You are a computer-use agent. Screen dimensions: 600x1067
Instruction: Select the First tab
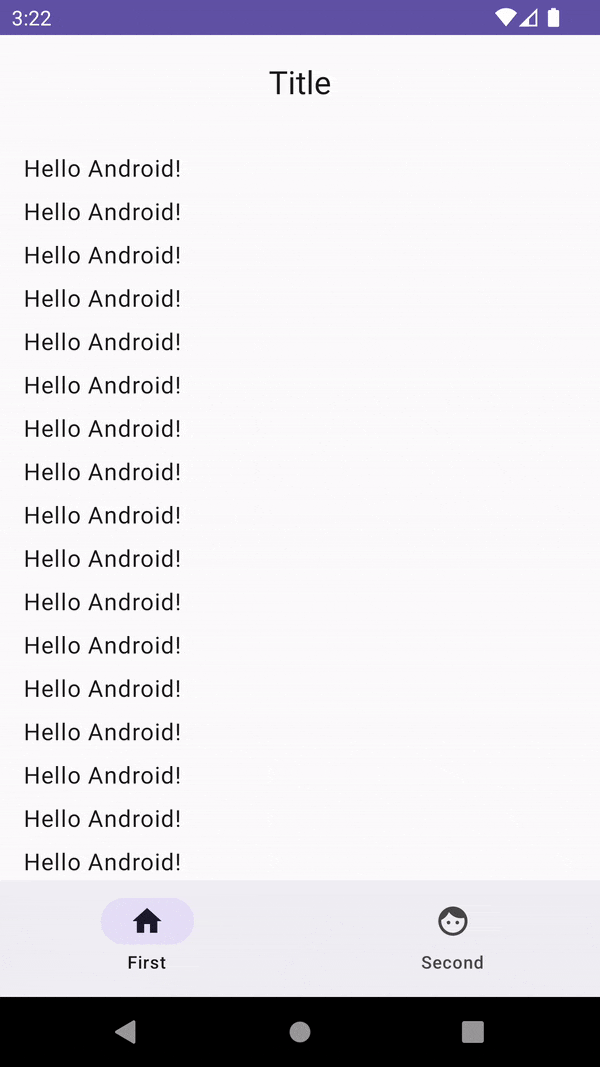pyautogui.click(x=147, y=938)
